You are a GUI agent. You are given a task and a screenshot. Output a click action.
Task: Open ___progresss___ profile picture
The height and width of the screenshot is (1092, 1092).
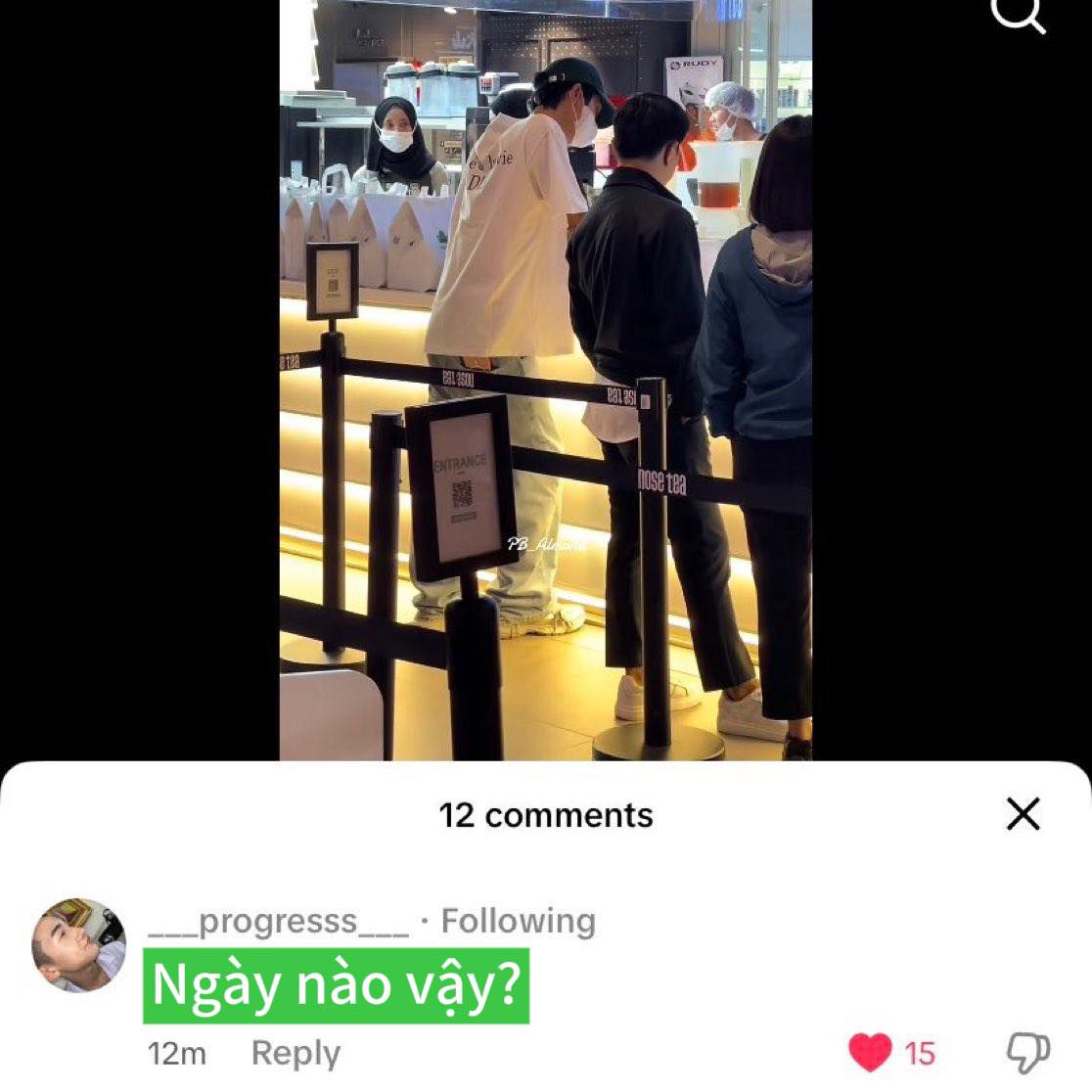[x=79, y=945]
